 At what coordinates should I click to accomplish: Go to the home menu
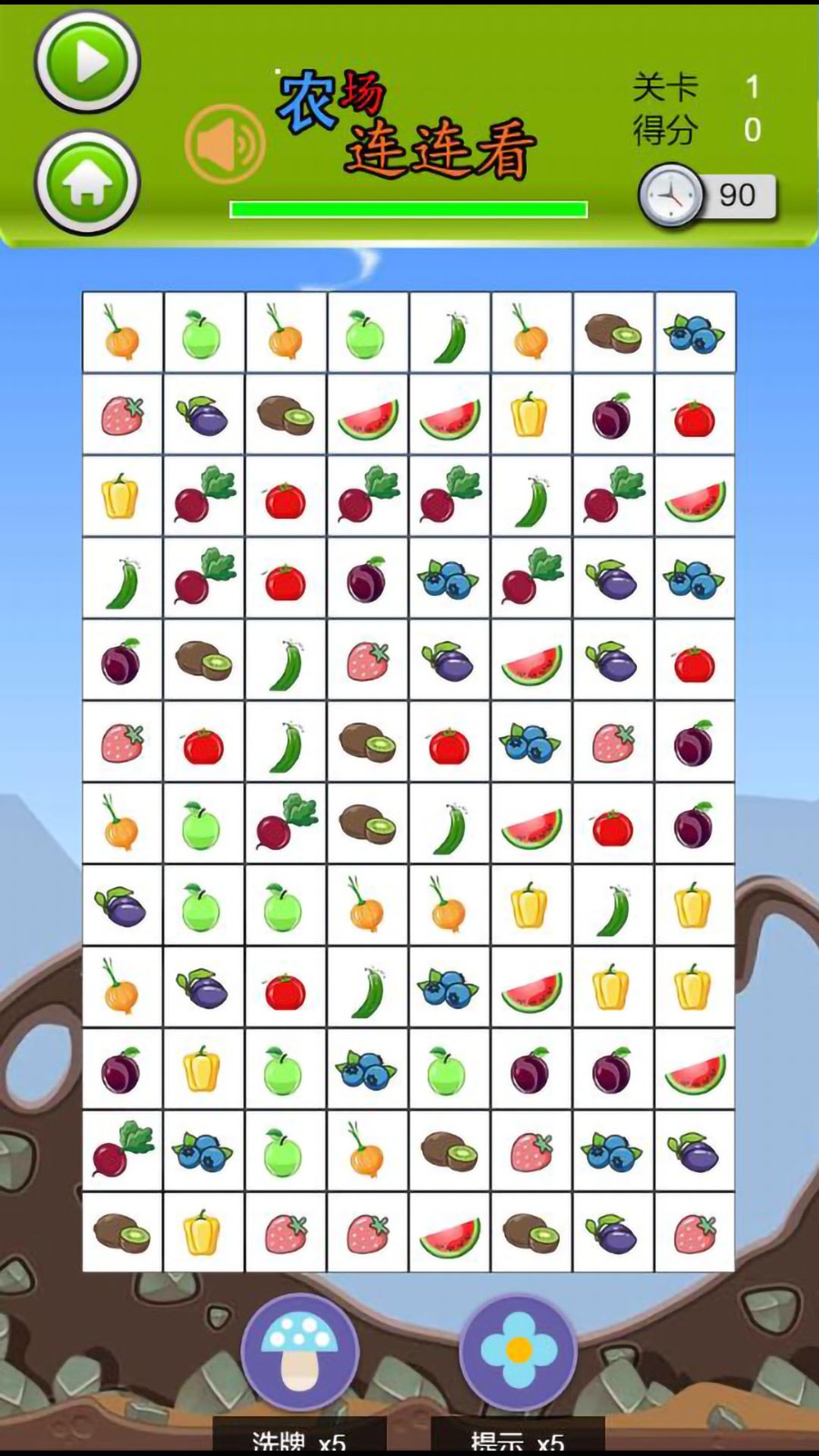[x=86, y=183]
